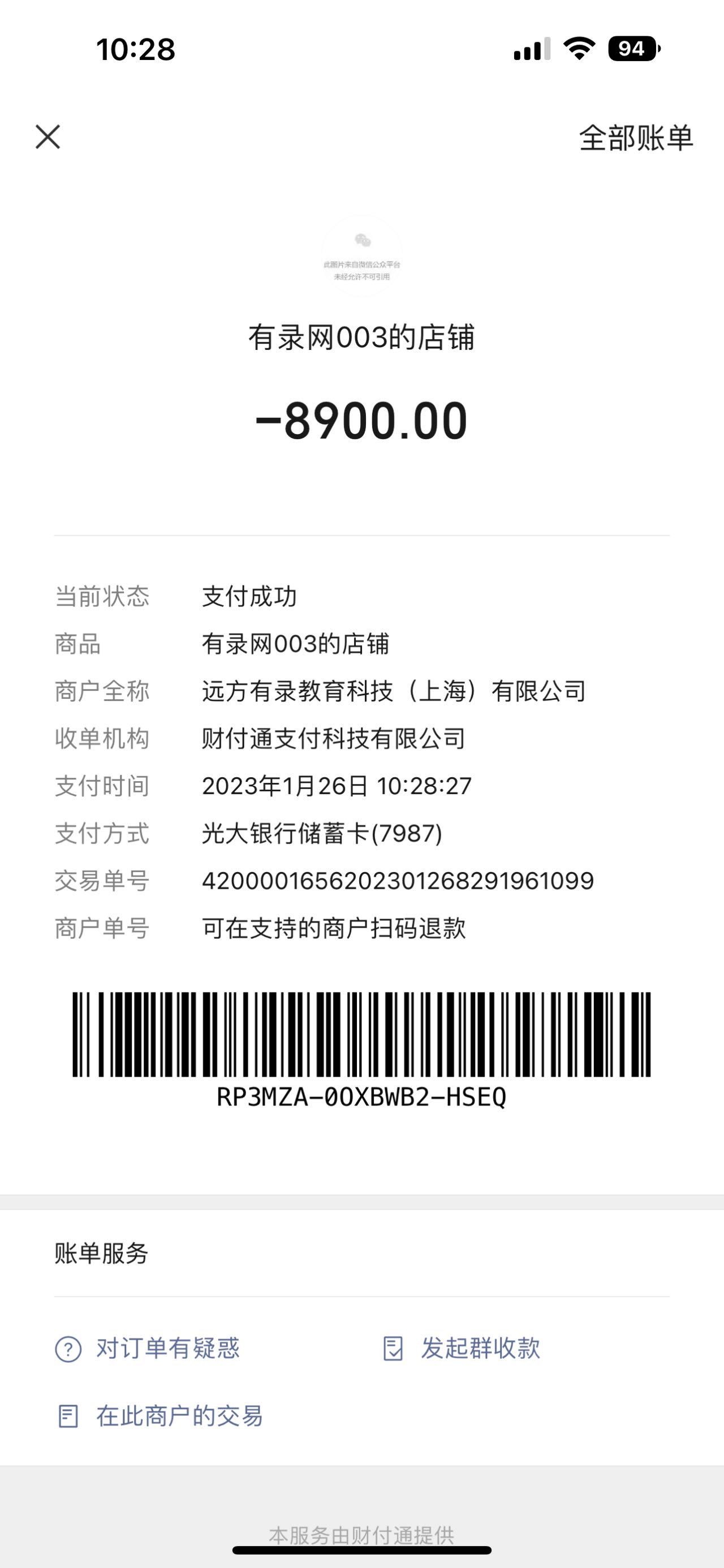View 在此商户的交易 history
This screenshot has height=1568, width=724.
point(160,1417)
